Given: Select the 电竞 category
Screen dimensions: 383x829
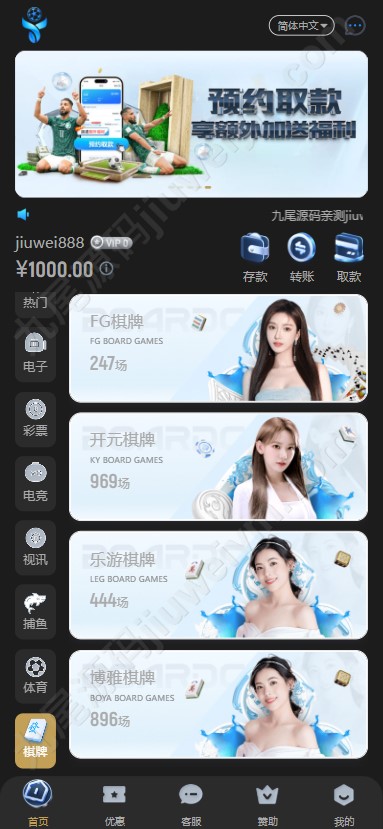Looking at the screenshot, I should pyautogui.click(x=35, y=483).
